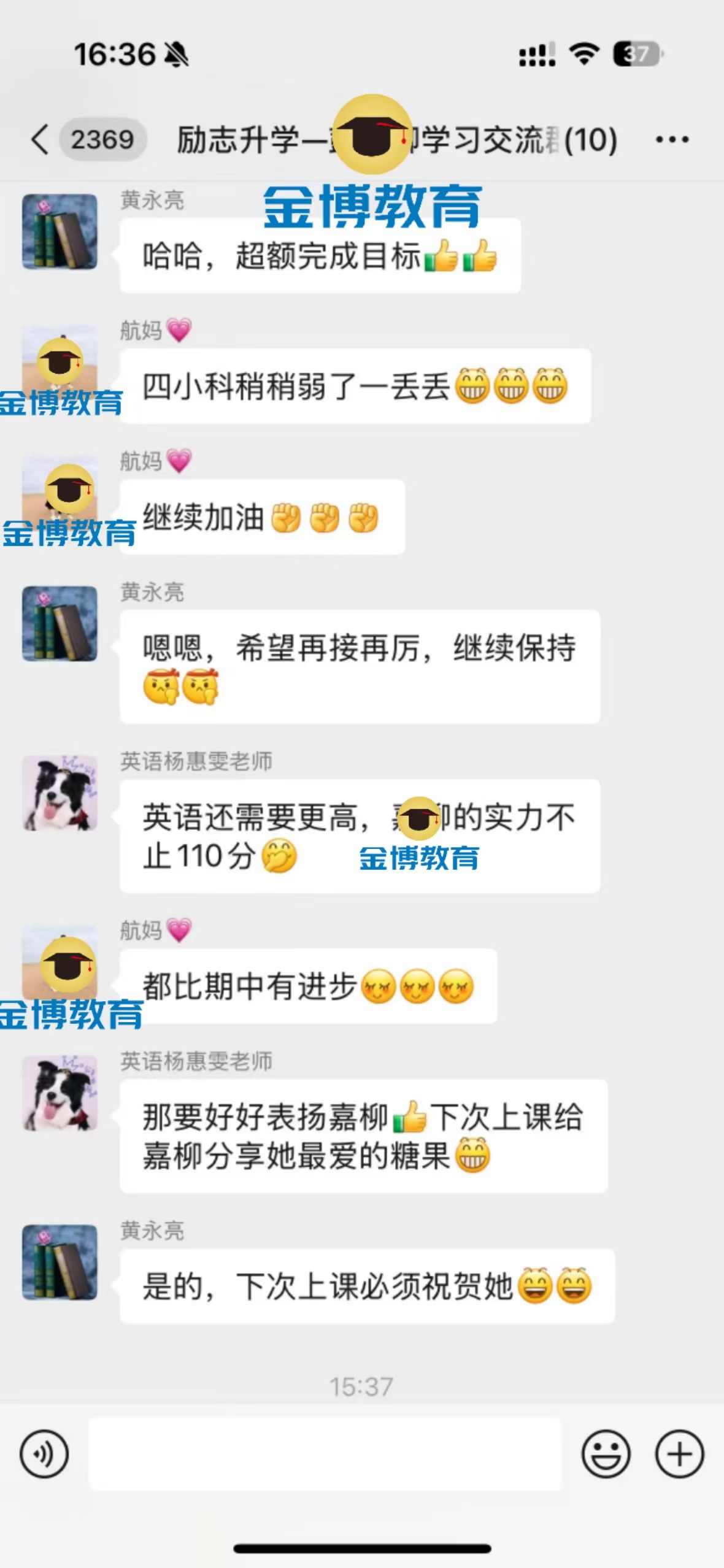
Task: View 黄永亮's profile from 是的，下次上课 message
Action: click(60, 1262)
